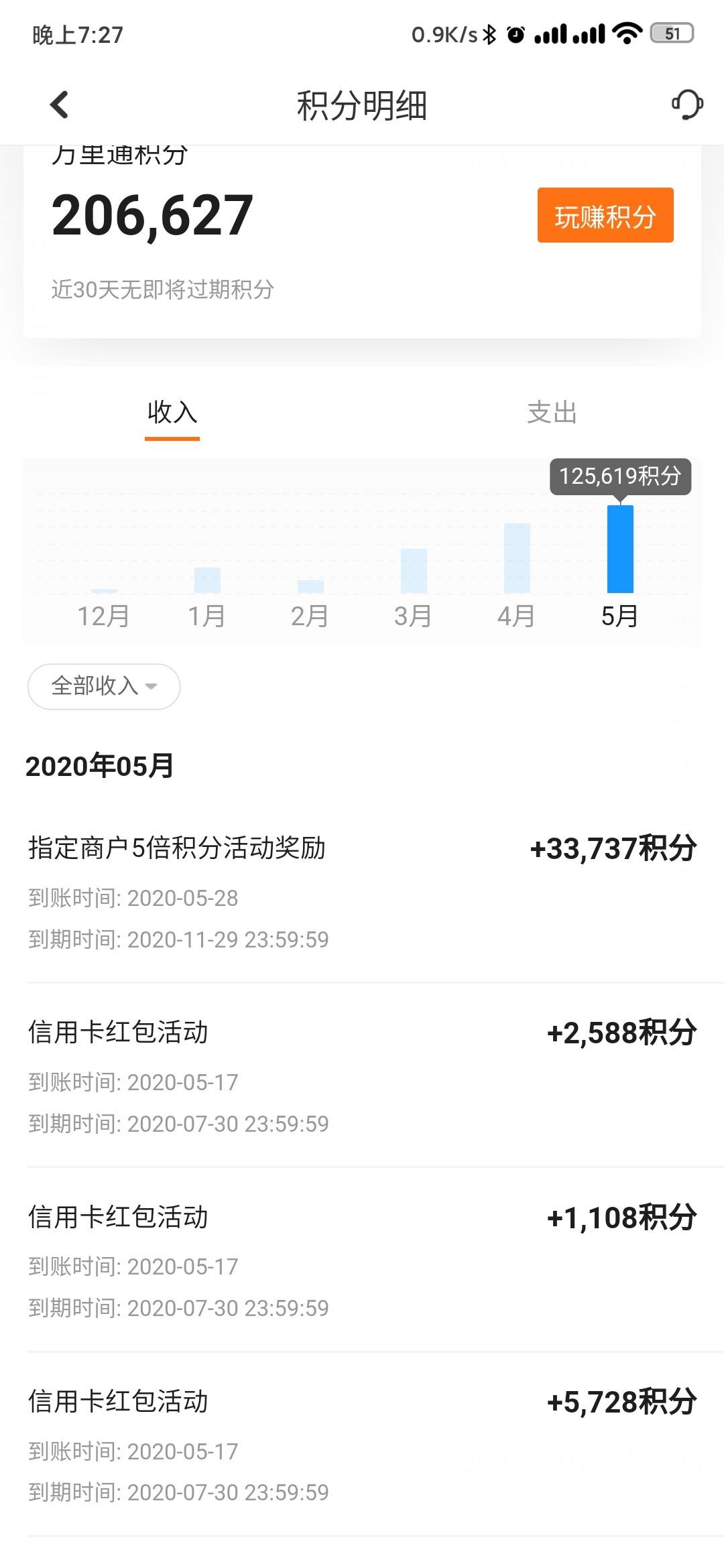
Task: Go back using the top-left arrow
Action: point(59,105)
